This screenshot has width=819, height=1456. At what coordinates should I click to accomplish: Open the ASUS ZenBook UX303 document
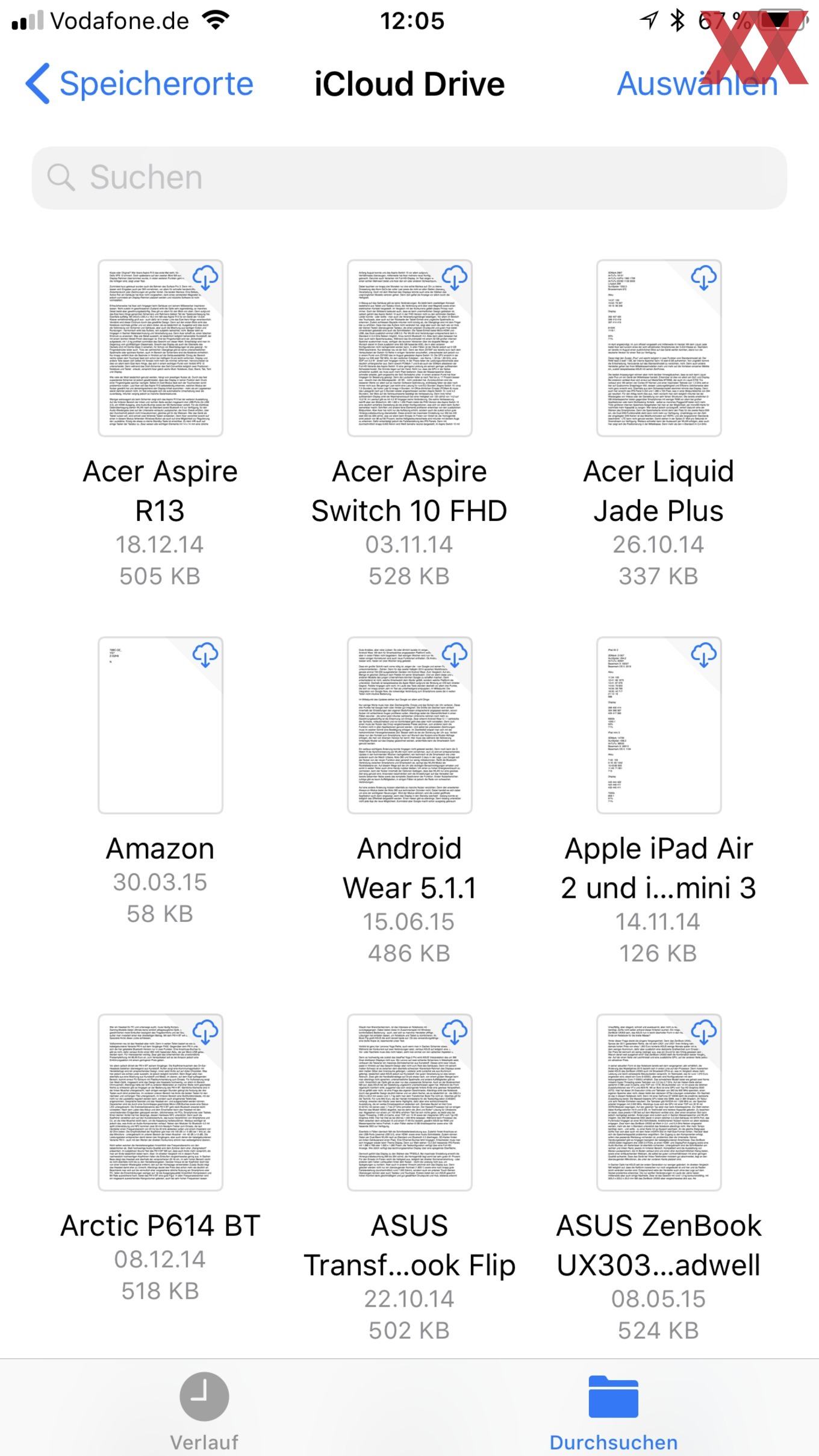point(659,1102)
